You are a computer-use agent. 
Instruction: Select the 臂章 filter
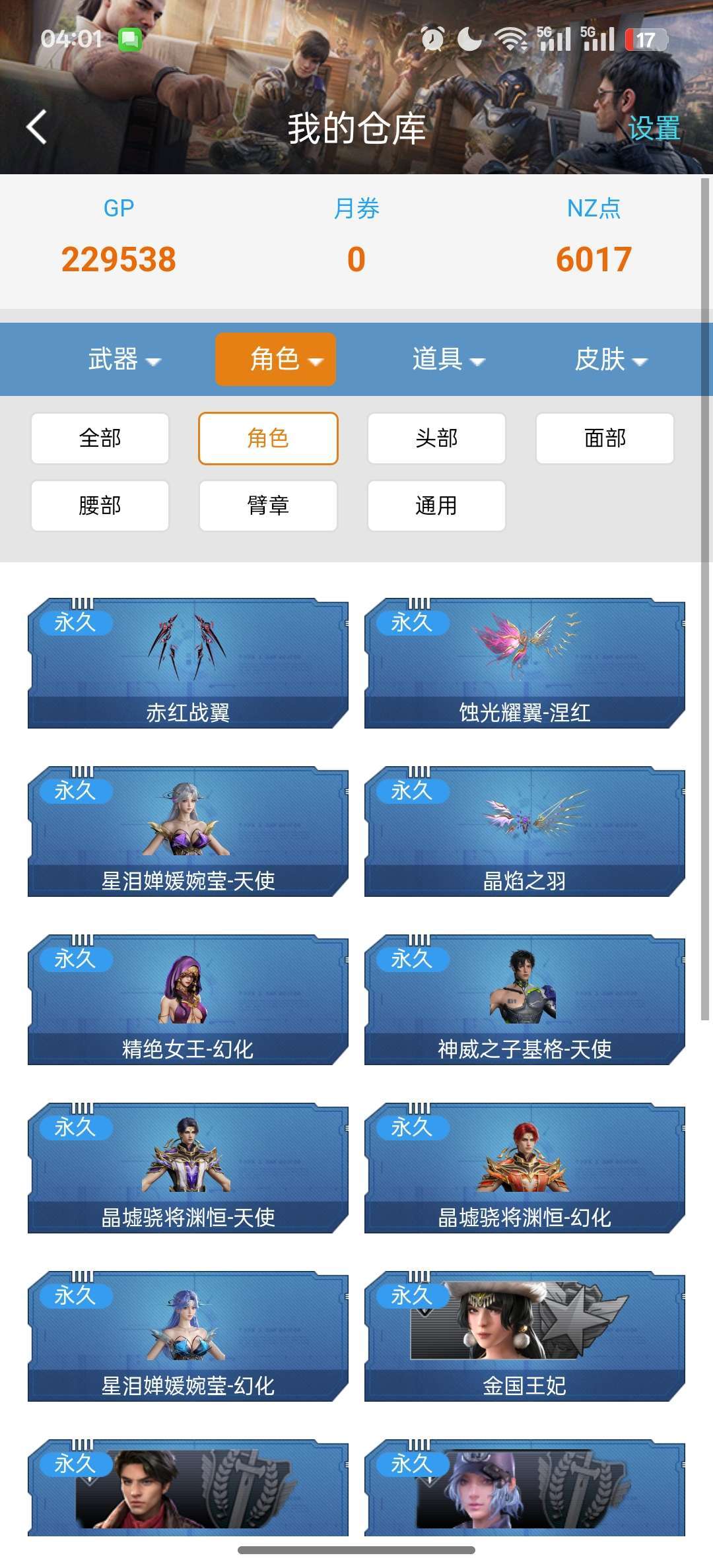(x=267, y=506)
